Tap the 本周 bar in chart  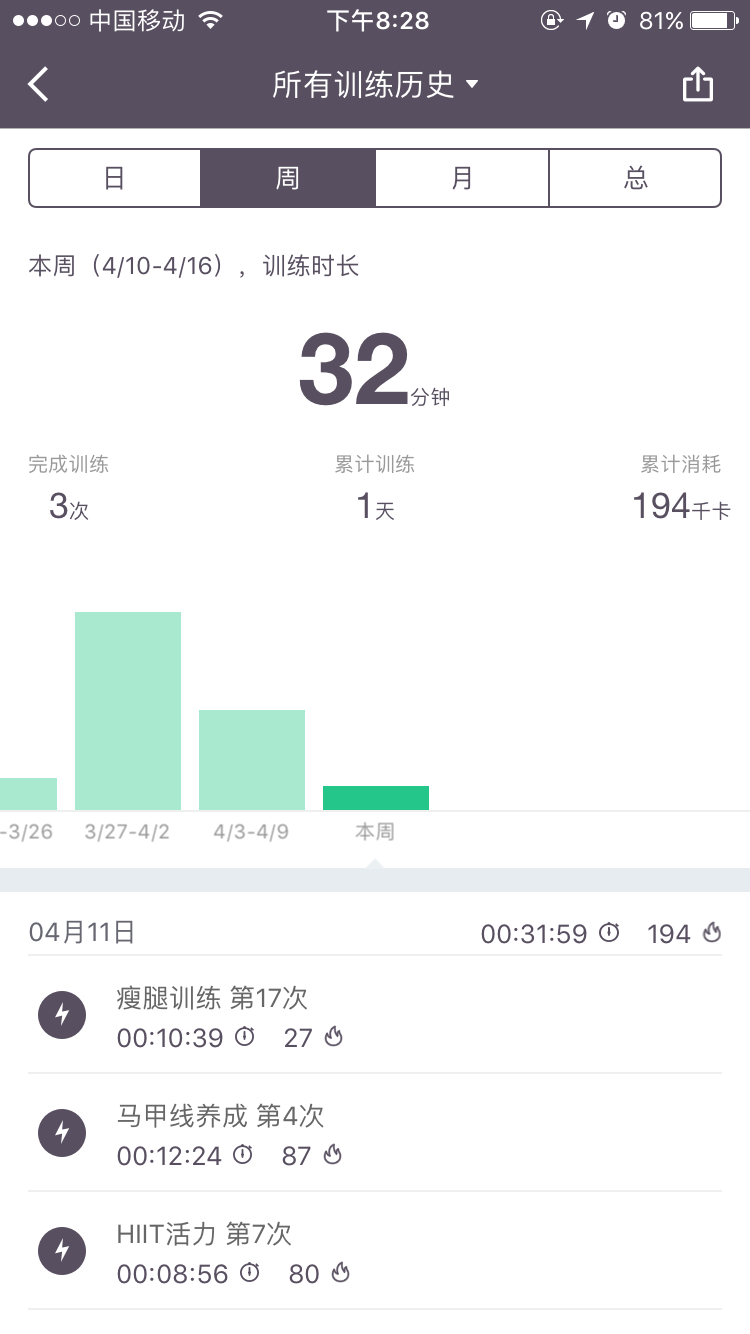click(376, 798)
